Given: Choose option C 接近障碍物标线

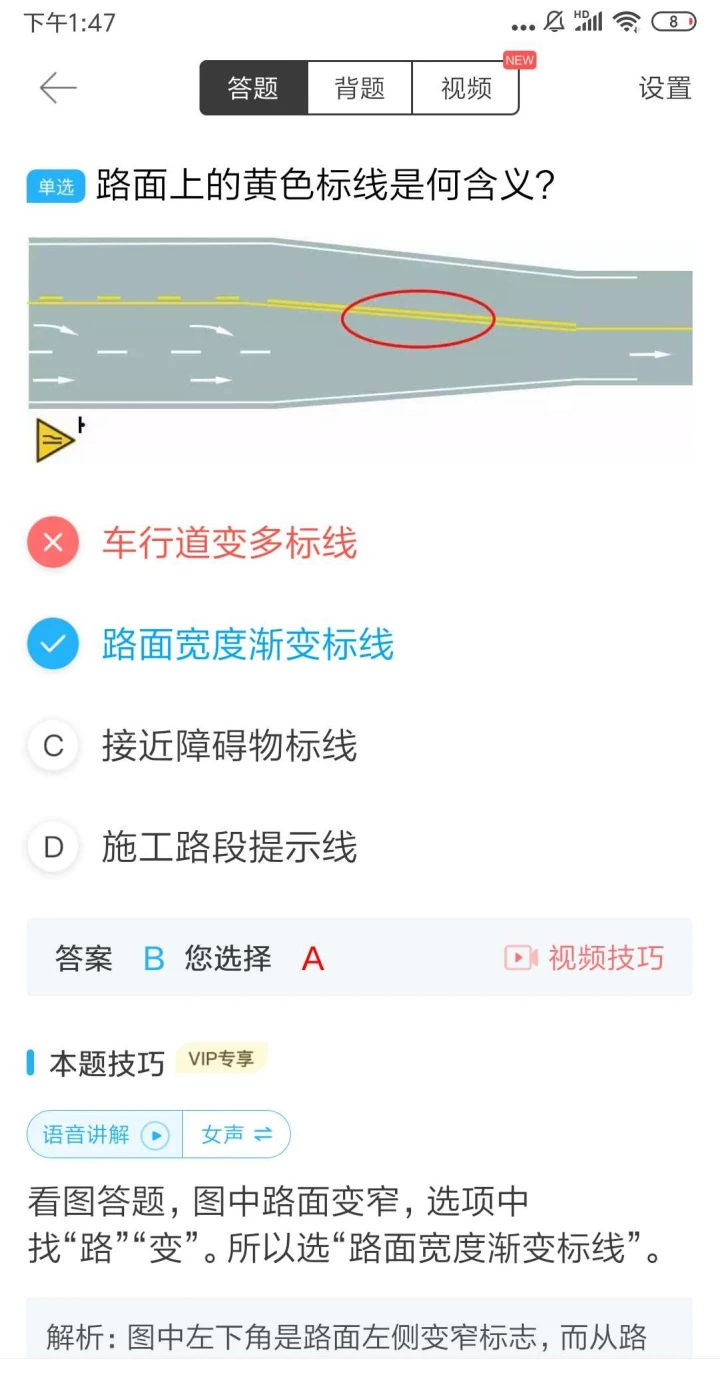Looking at the screenshot, I should click(229, 746).
